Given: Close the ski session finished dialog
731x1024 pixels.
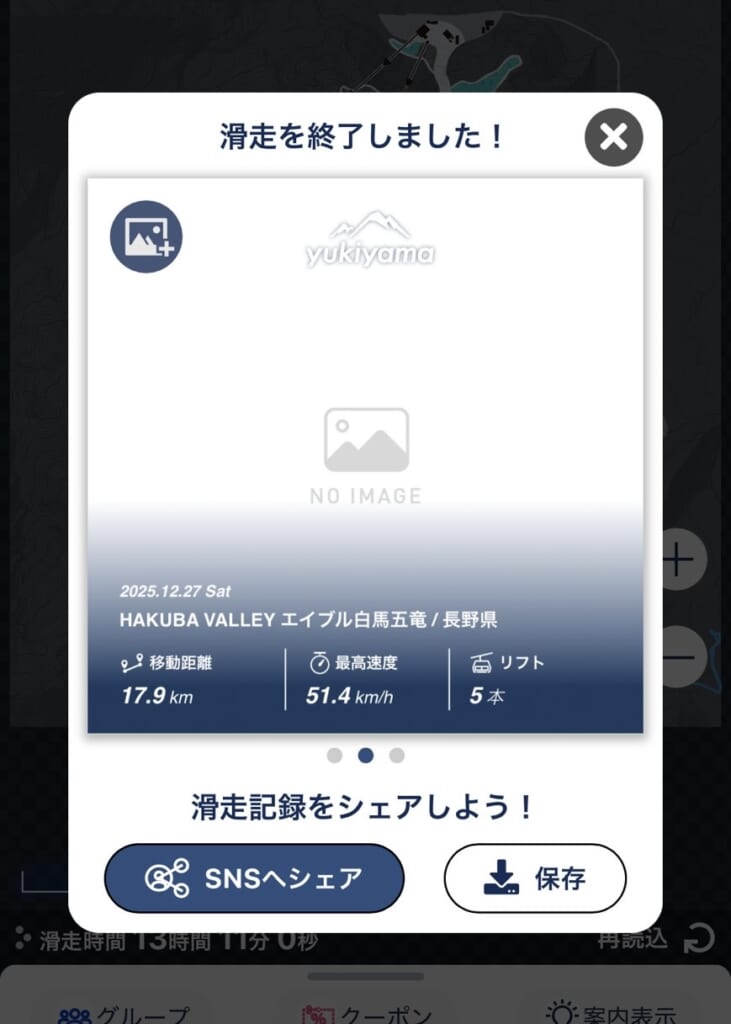Looking at the screenshot, I should point(613,137).
